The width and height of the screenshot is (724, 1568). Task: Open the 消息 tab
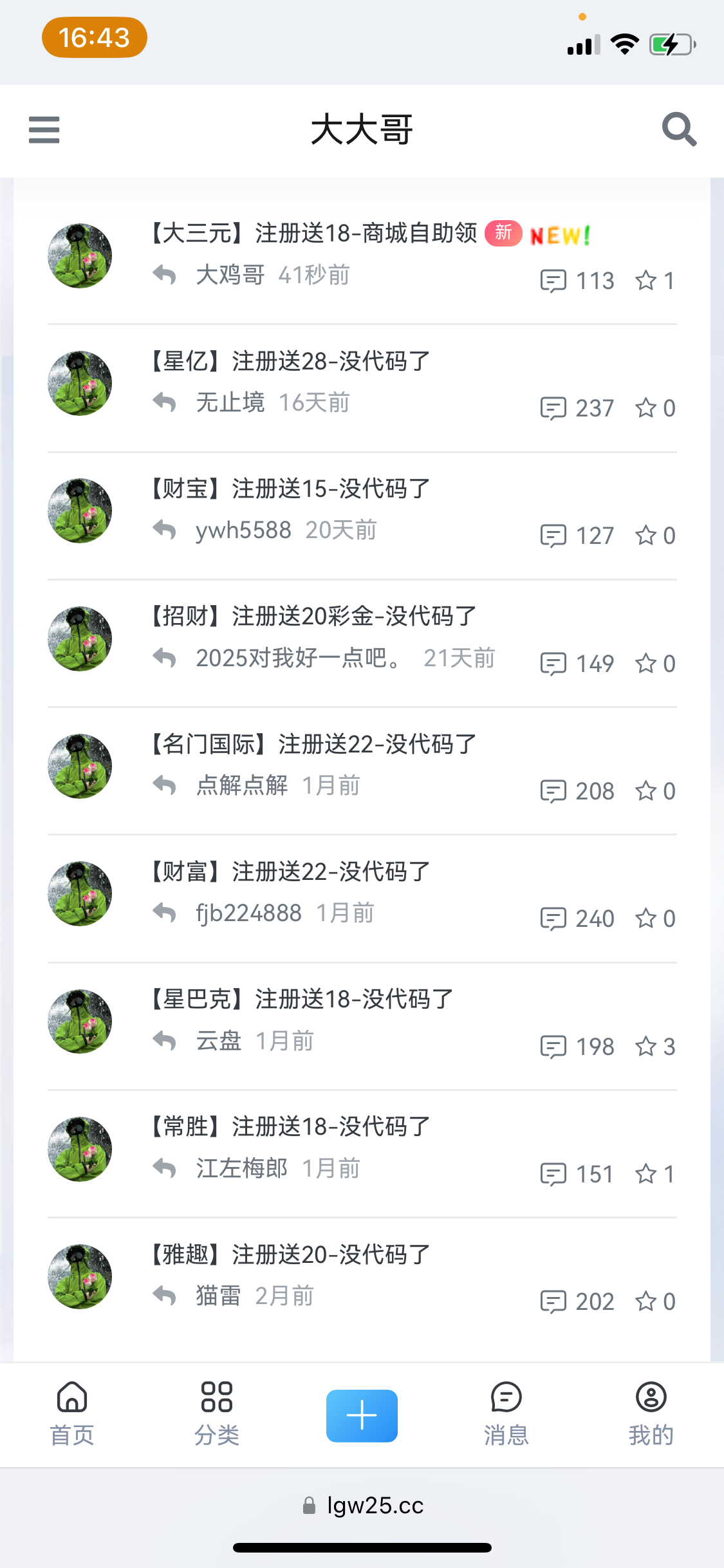click(x=506, y=1414)
